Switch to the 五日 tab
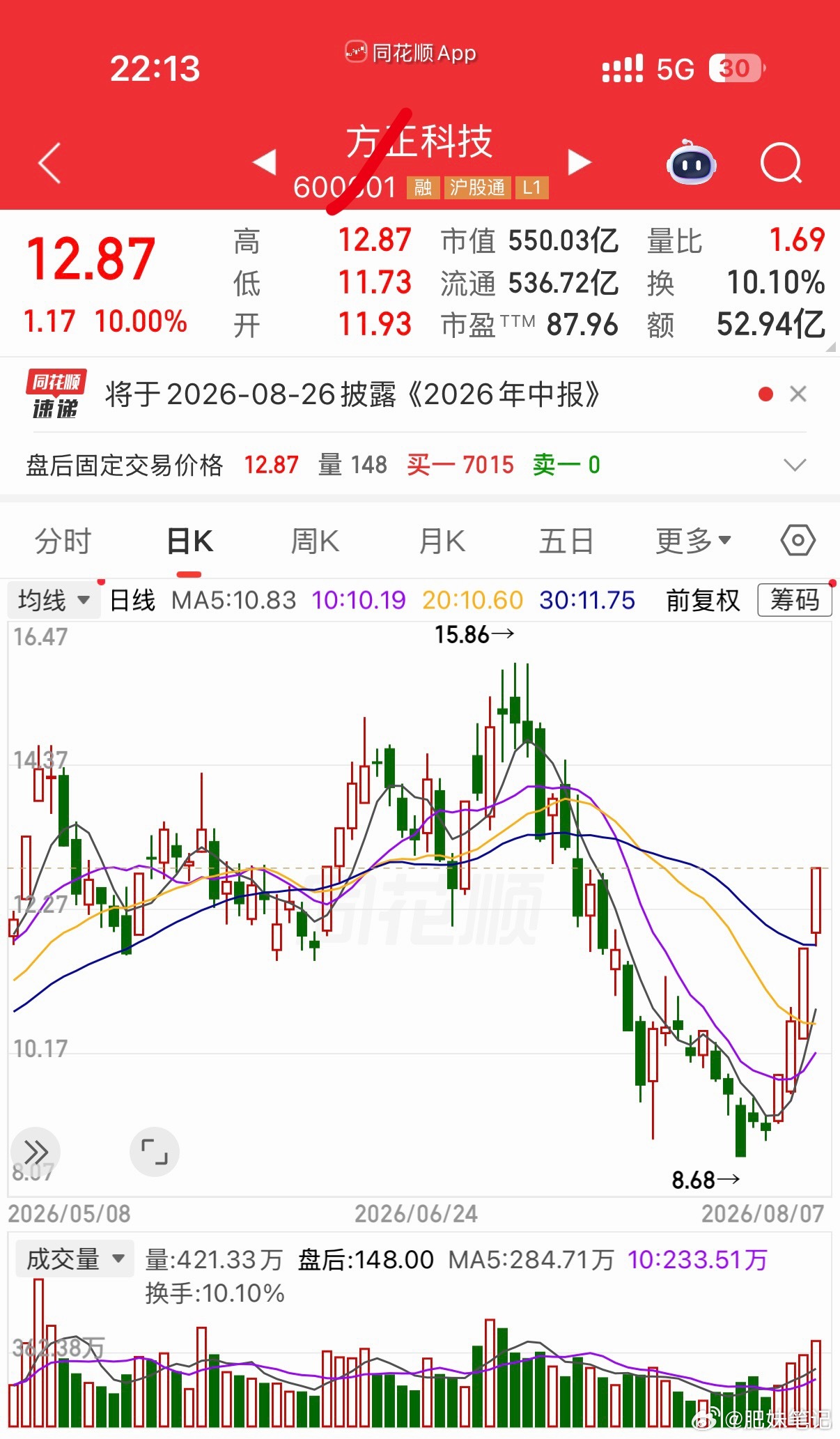The height and width of the screenshot is (1439, 840). pos(566,541)
